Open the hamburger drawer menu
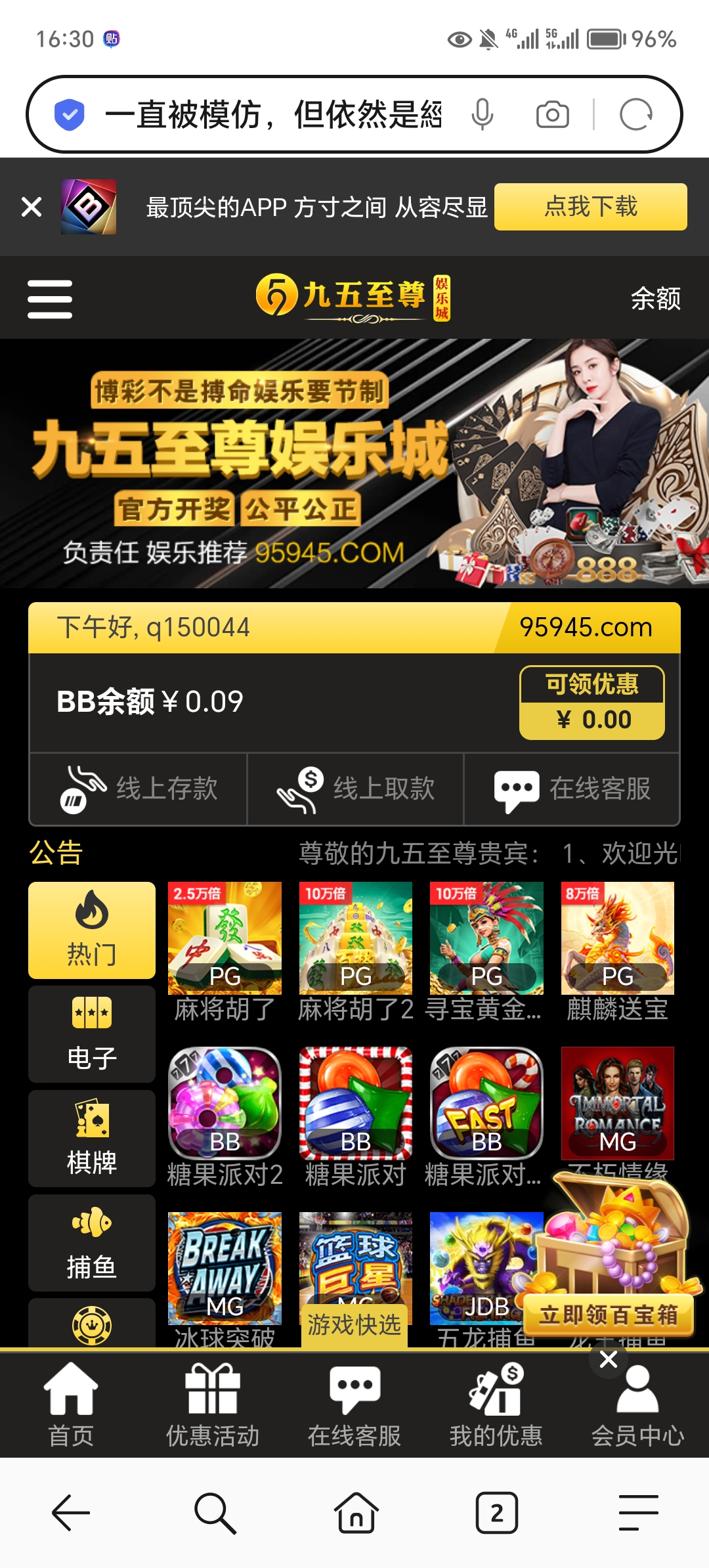This screenshot has height=1568, width=709. tap(50, 299)
